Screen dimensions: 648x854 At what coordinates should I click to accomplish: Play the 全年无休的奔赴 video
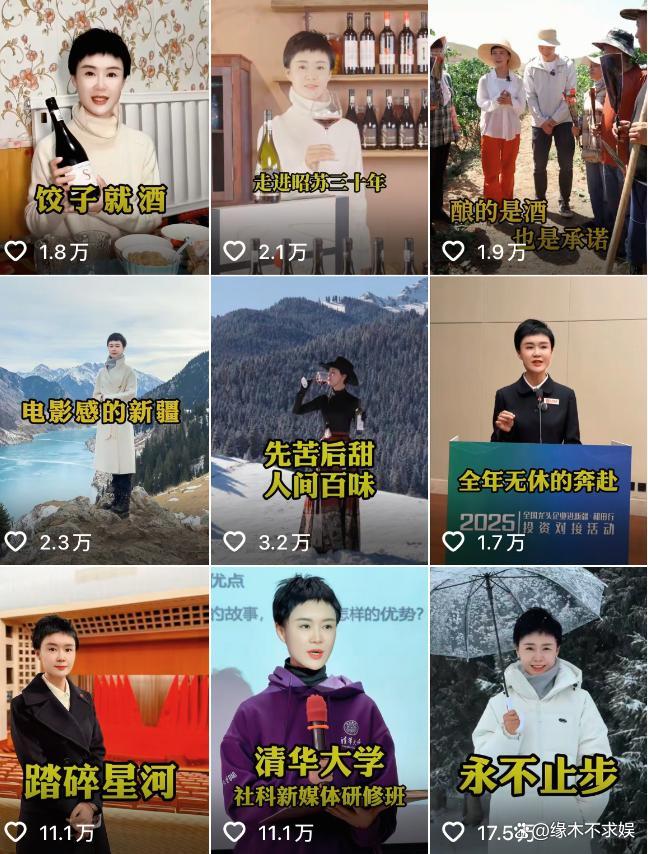click(x=538, y=420)
